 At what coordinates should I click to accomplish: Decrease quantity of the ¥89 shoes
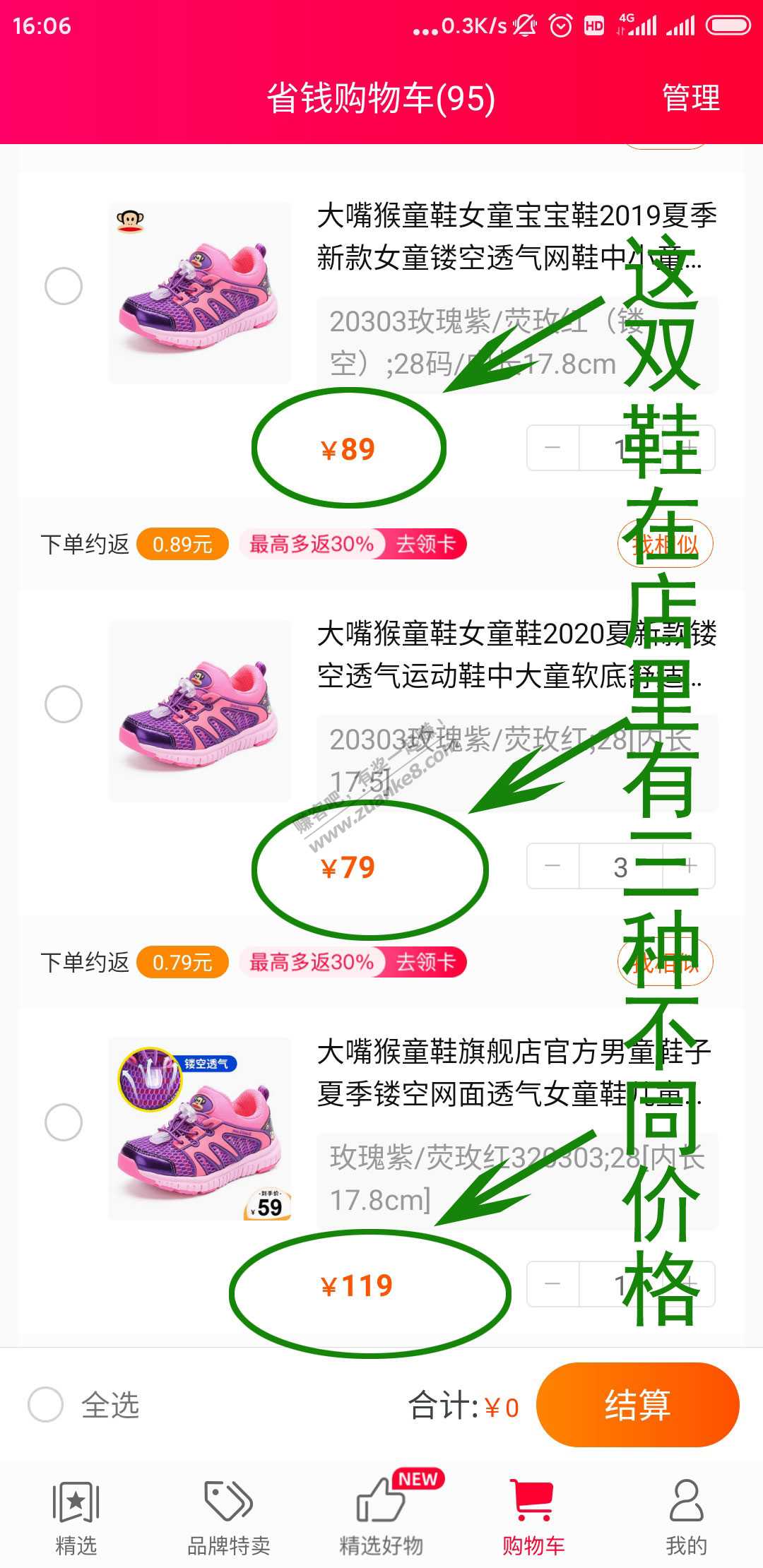553,448
